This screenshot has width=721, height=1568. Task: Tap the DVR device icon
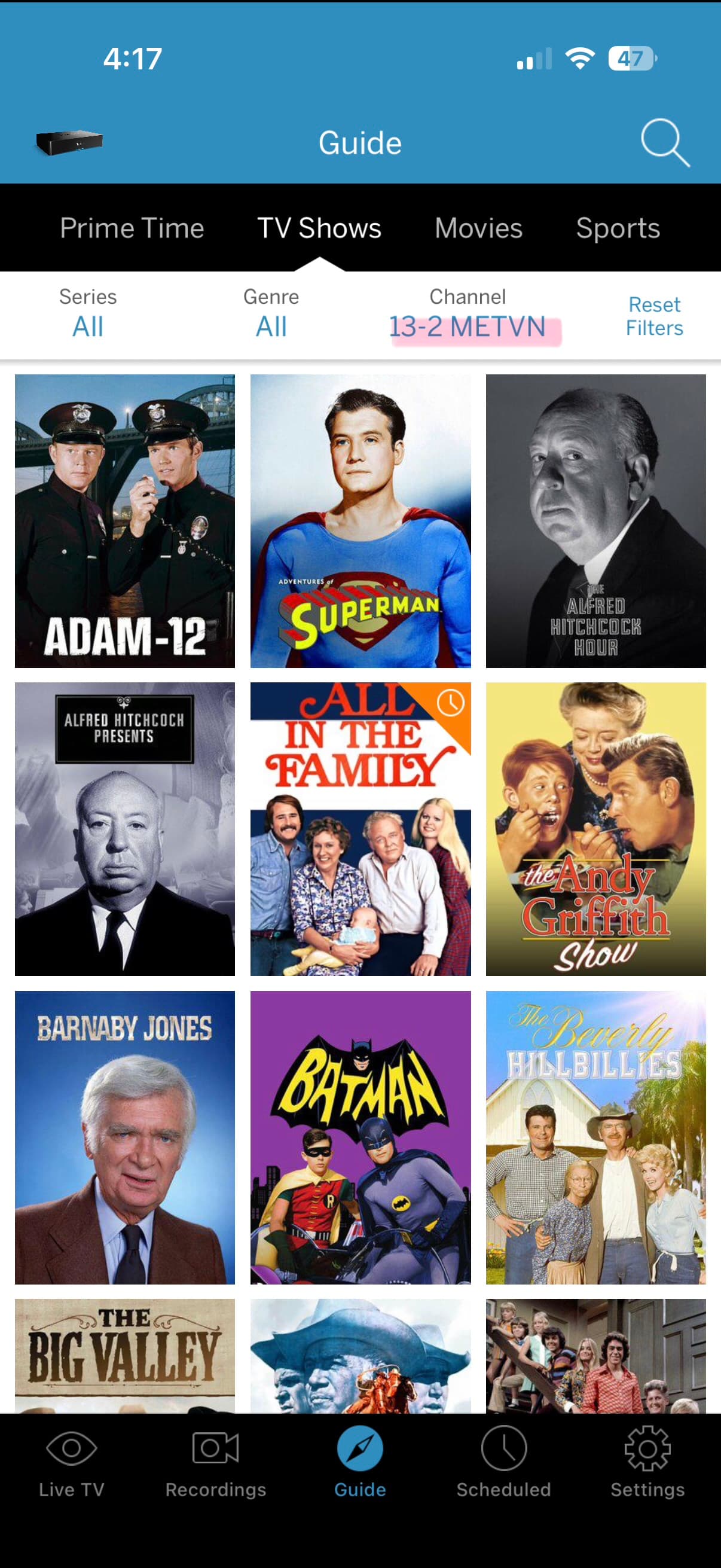click(69, 142)
